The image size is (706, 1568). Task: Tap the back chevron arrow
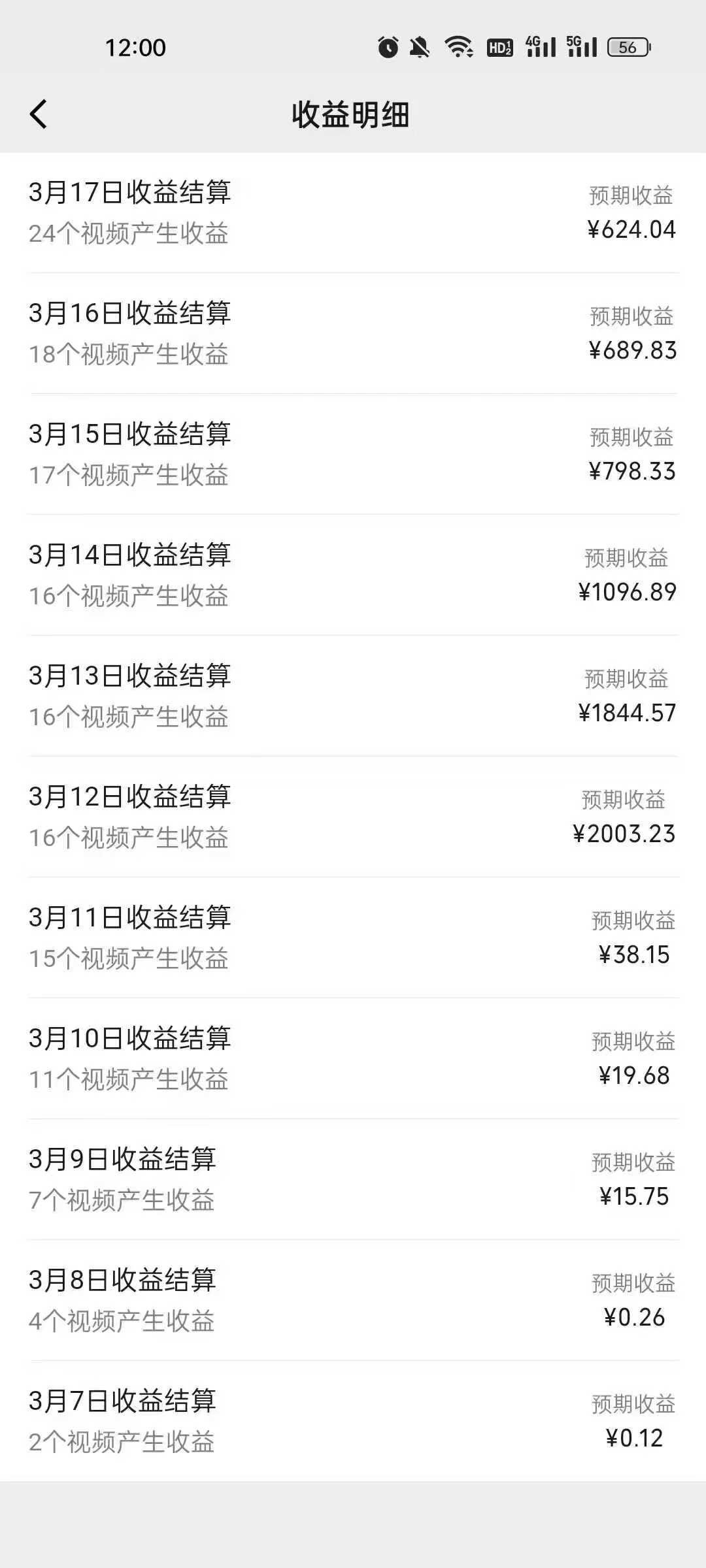(x=37, y=113)
